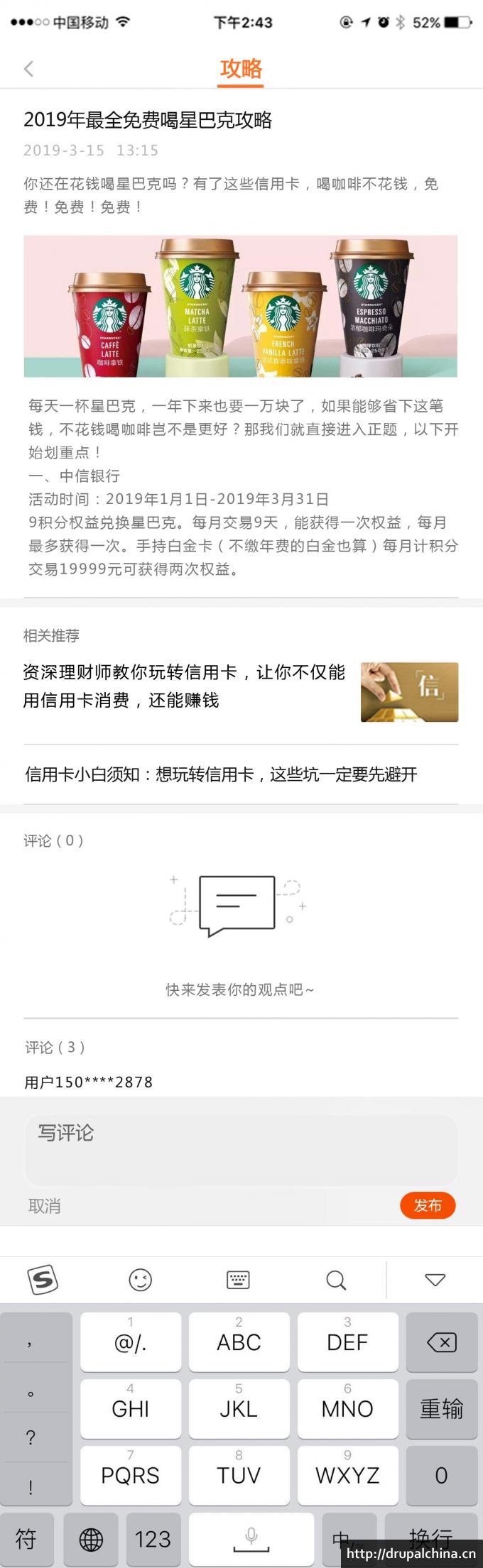Screen dimensions: 483x1568
Task: Open the 符 symbols keyboard
Action: 26,1539
